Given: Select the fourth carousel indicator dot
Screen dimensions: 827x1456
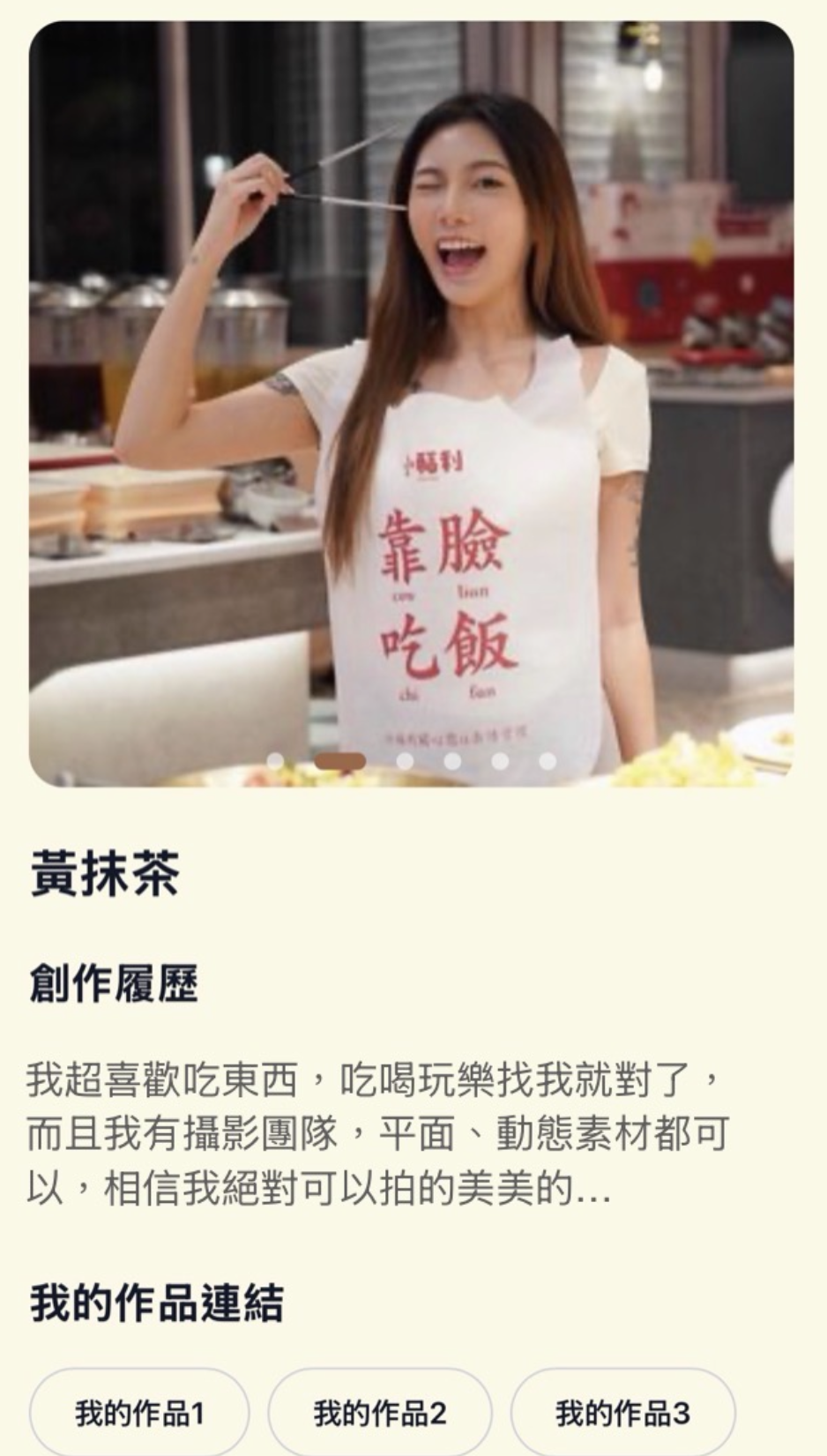Looking at the screenshot, I should (451, 760).
